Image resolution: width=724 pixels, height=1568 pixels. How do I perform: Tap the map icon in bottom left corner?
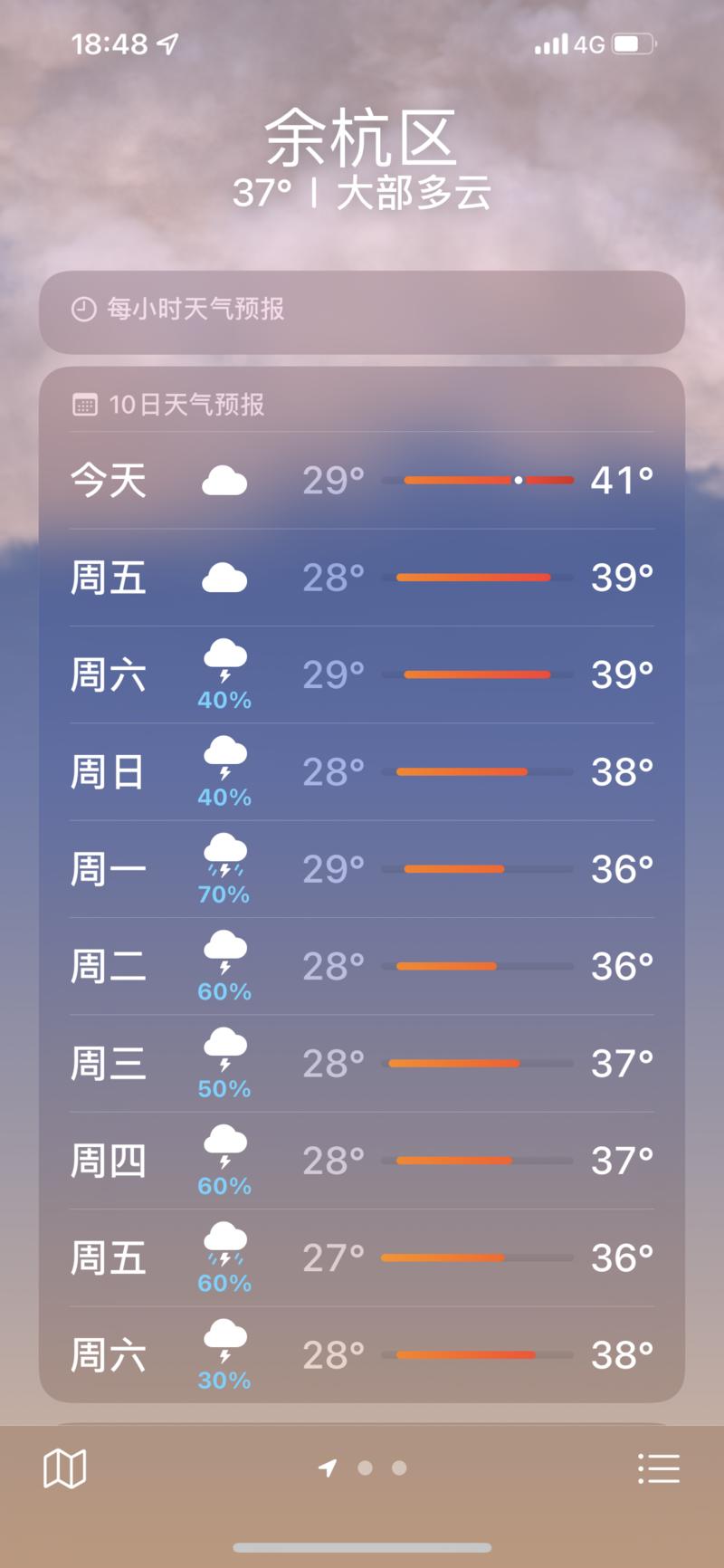(x=65, y=1468)
